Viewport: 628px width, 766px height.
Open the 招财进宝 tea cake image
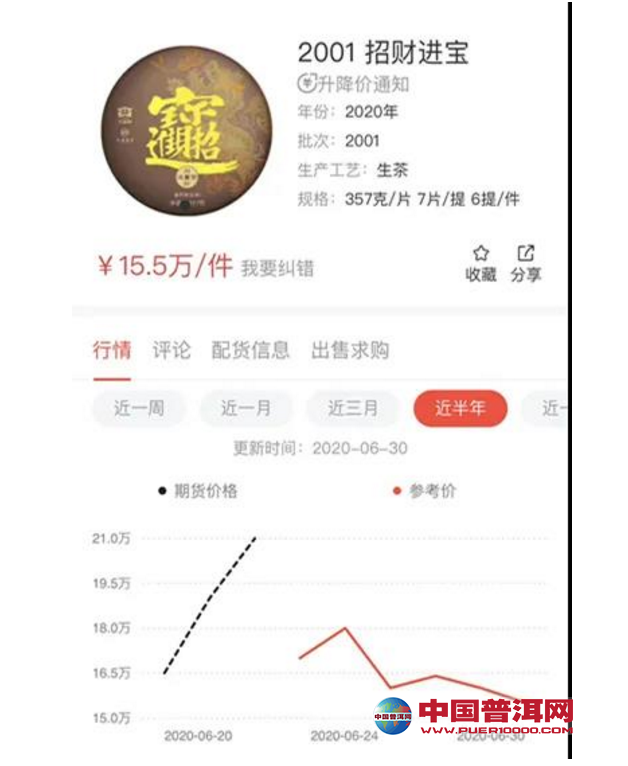(187, 135)
